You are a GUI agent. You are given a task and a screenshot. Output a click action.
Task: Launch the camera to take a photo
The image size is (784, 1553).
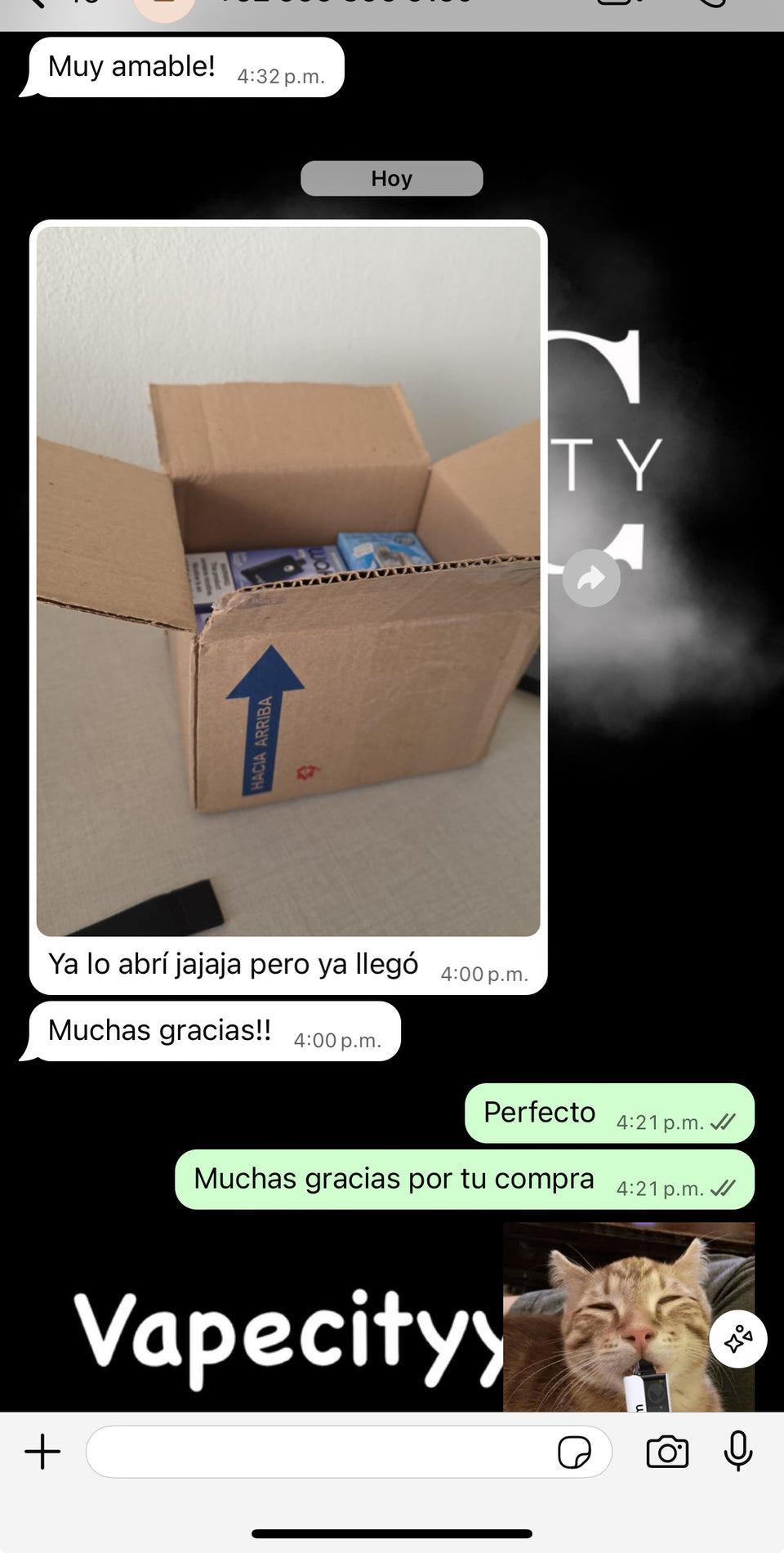coord(667,1452)
